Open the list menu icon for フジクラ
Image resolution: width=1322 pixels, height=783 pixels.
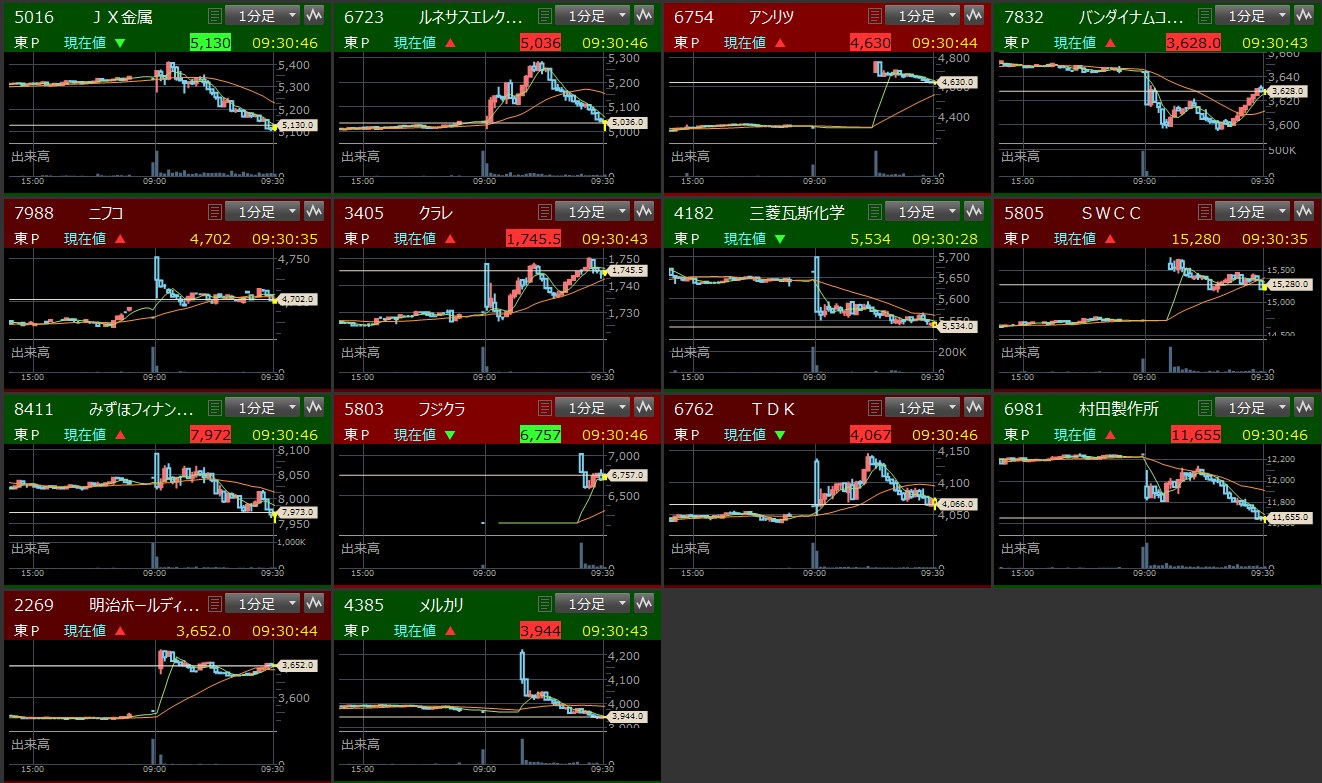coord(545,407)
